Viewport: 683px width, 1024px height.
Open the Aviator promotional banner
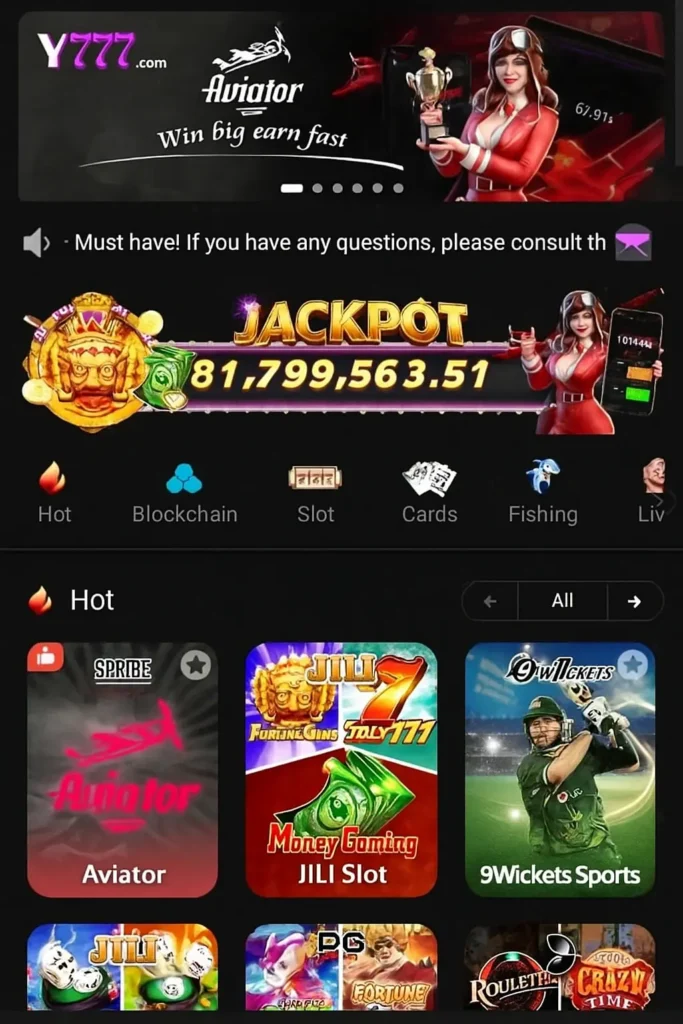pos(341,105)
